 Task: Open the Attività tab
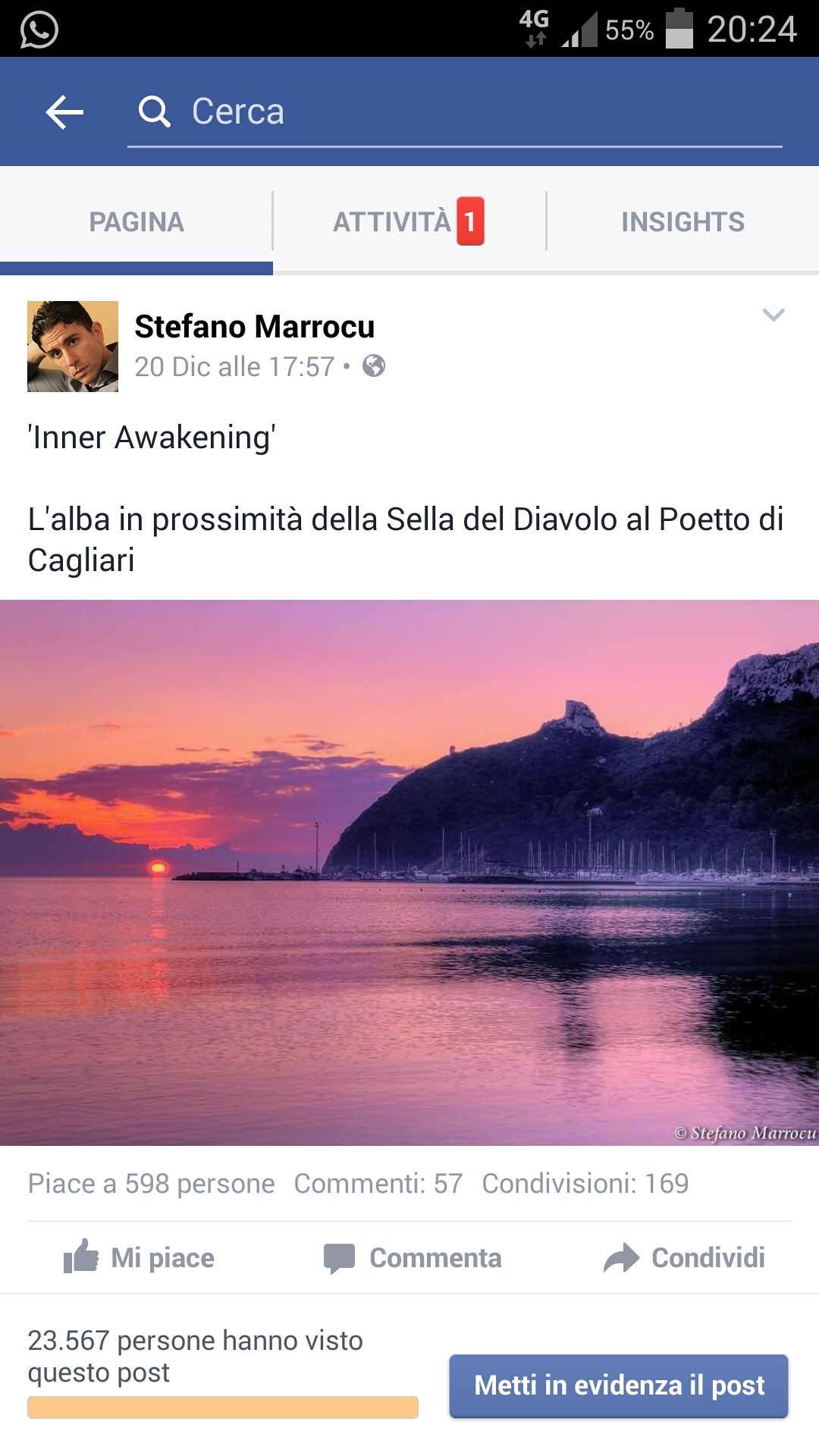(x=408, y=221)
